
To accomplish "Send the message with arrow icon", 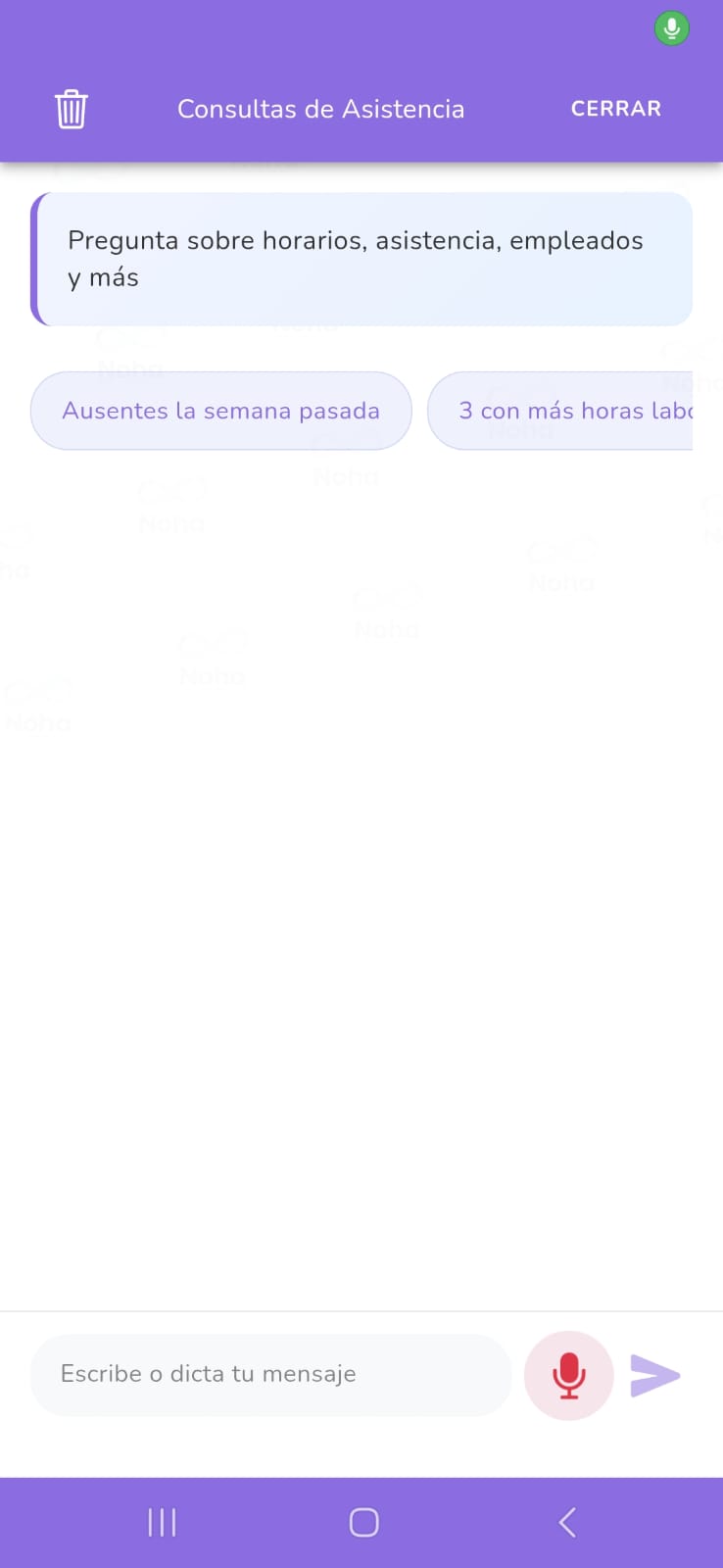I will click(x=654, y=1375).
